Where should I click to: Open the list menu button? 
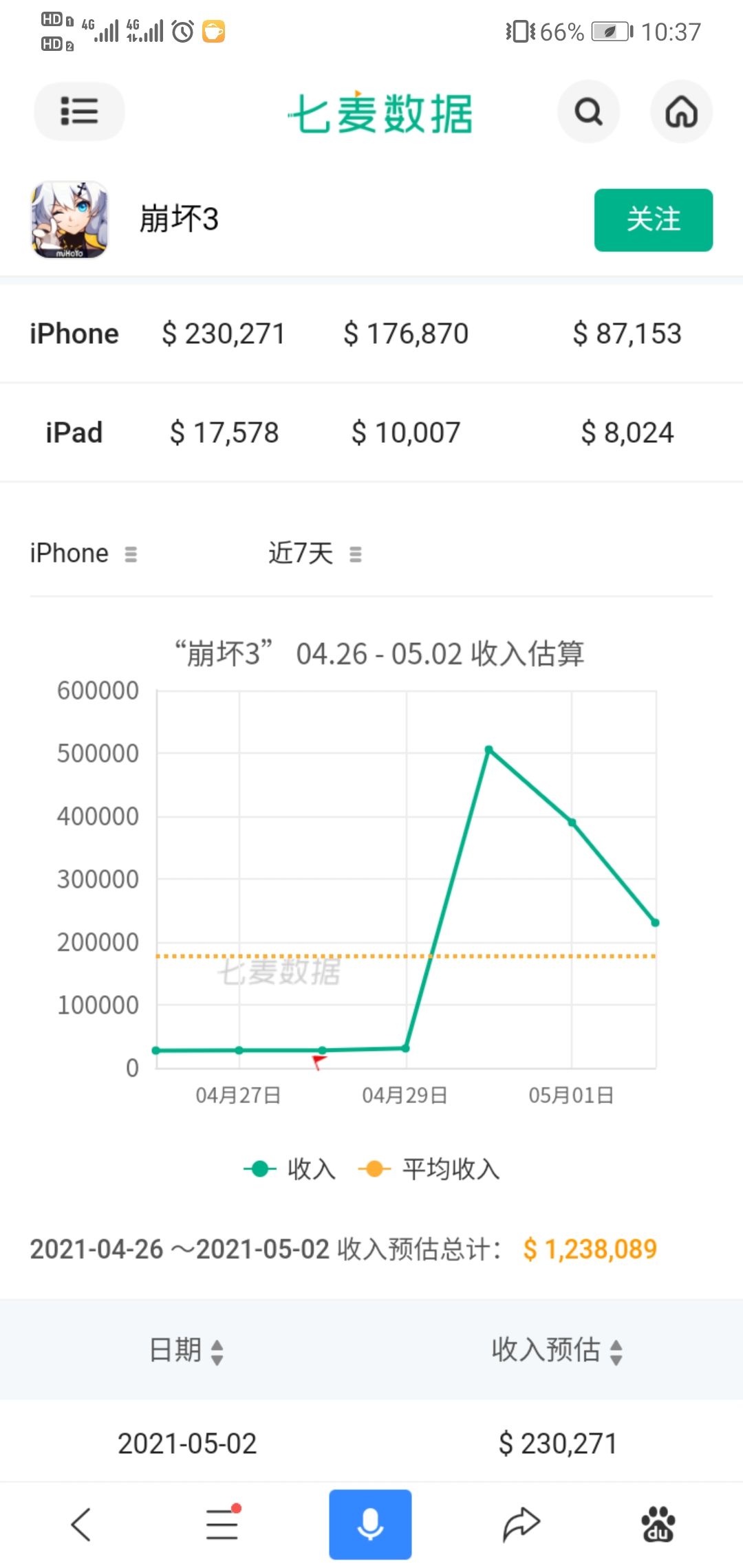pos(79,111)
